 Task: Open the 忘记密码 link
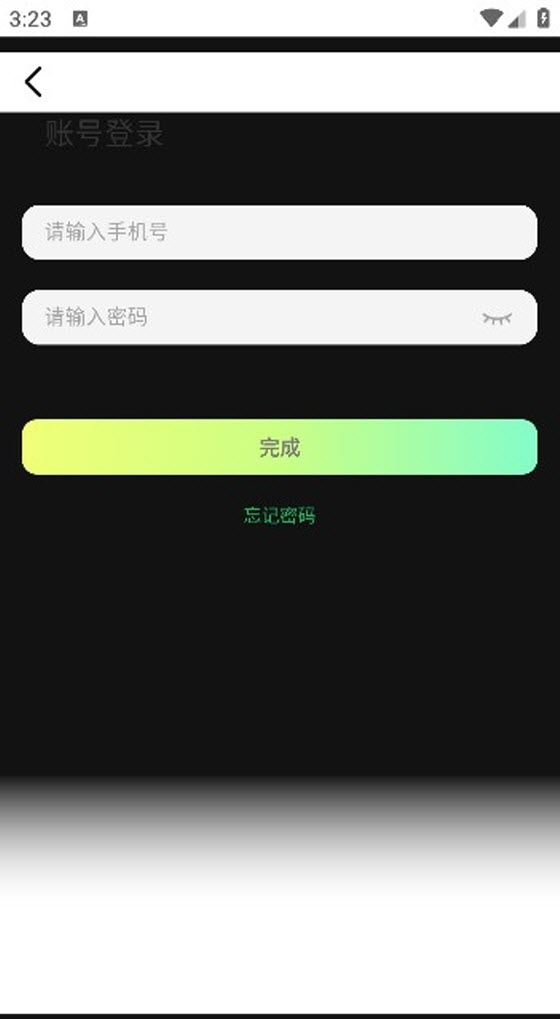(x=279, y=515)
